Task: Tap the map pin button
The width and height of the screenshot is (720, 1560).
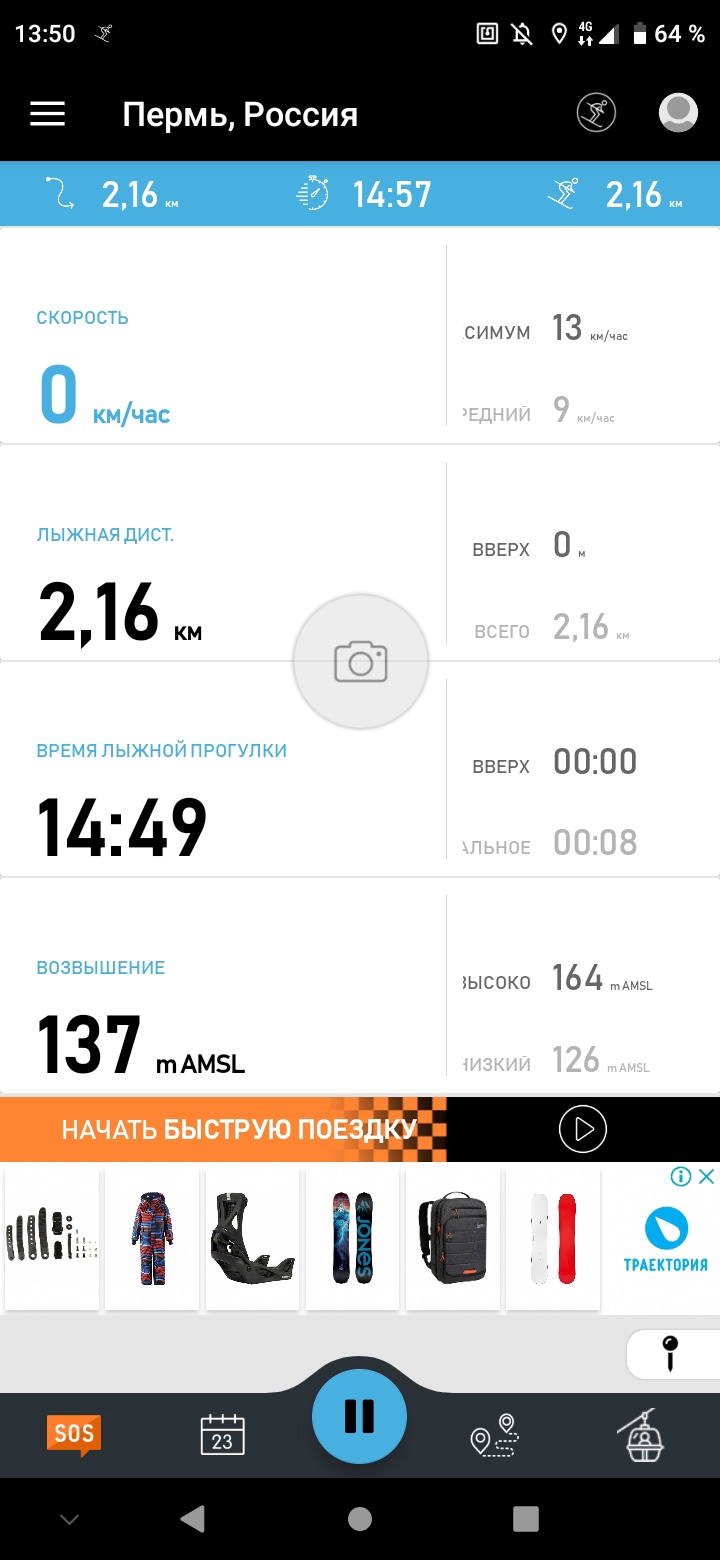Action: [x=671, y=1355]
